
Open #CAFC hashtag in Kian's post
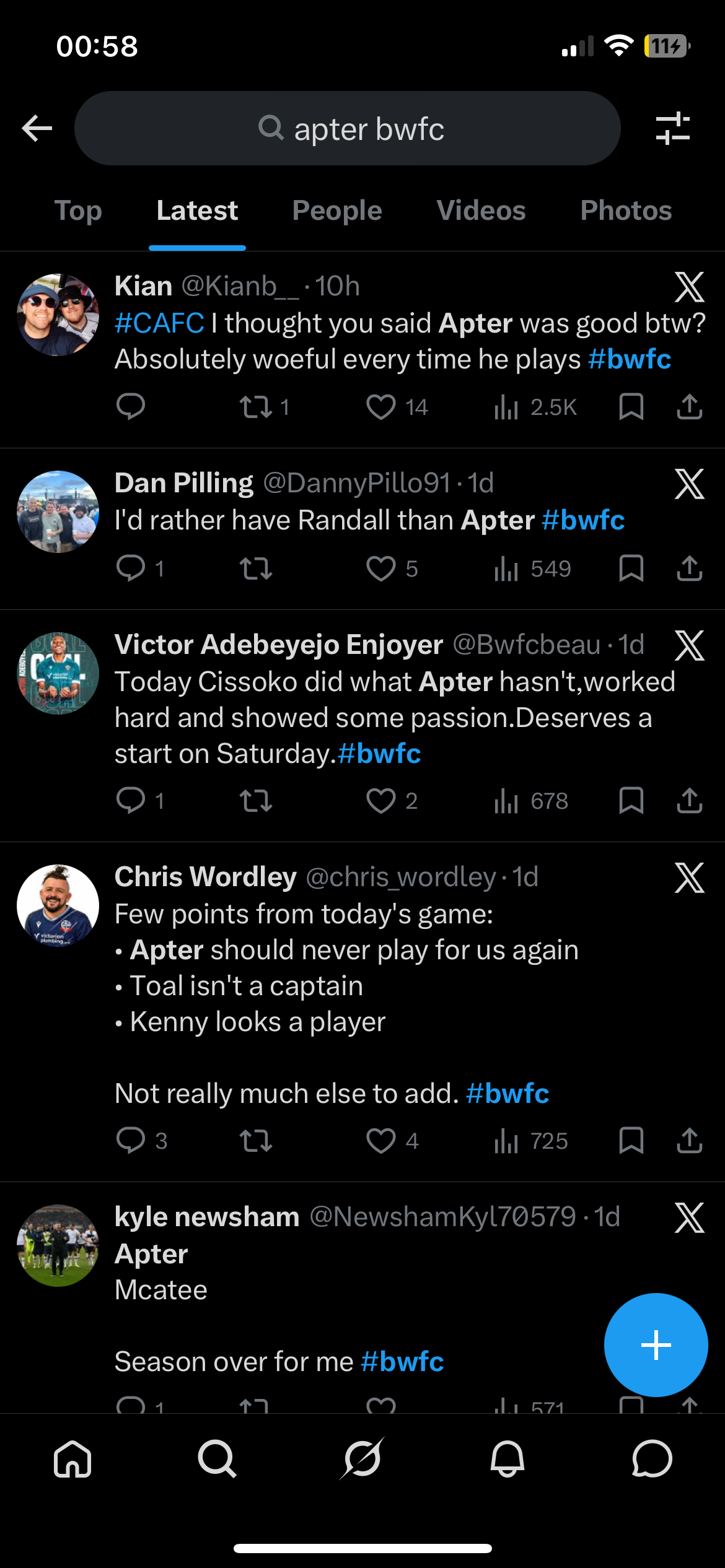click(159, 323)
